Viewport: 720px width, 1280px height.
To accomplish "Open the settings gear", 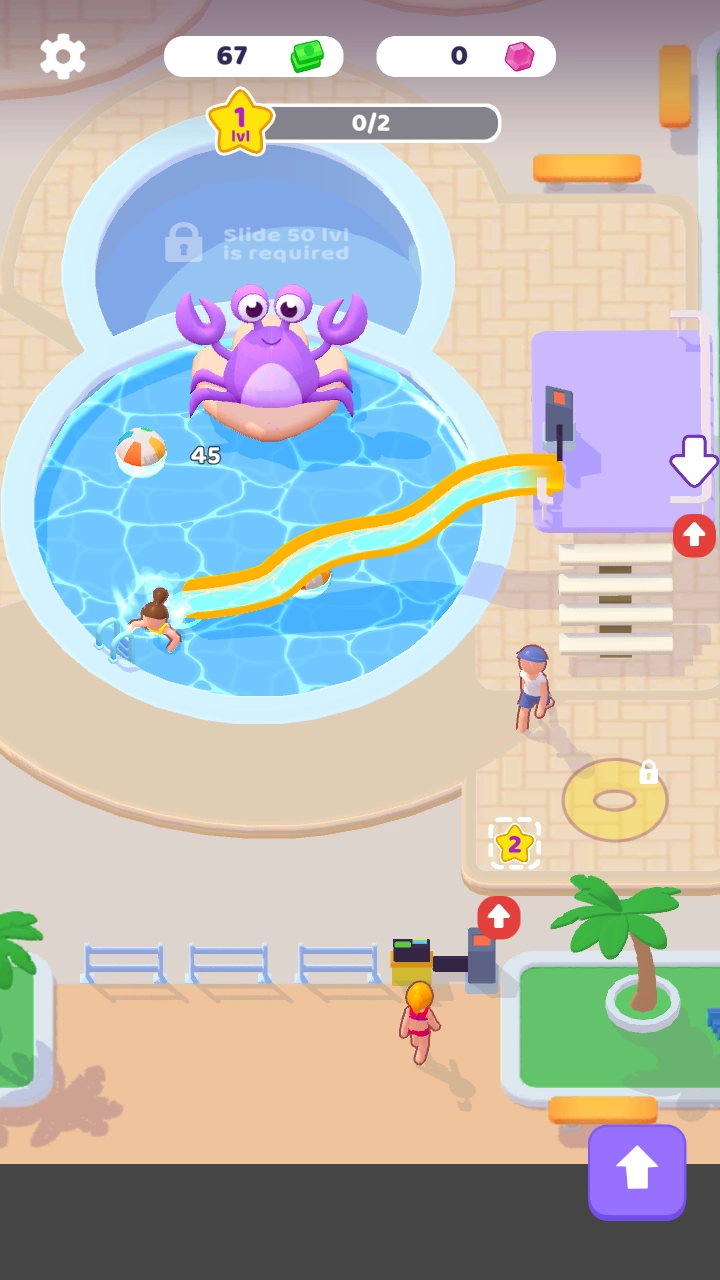I will click(x=62, y=56).
